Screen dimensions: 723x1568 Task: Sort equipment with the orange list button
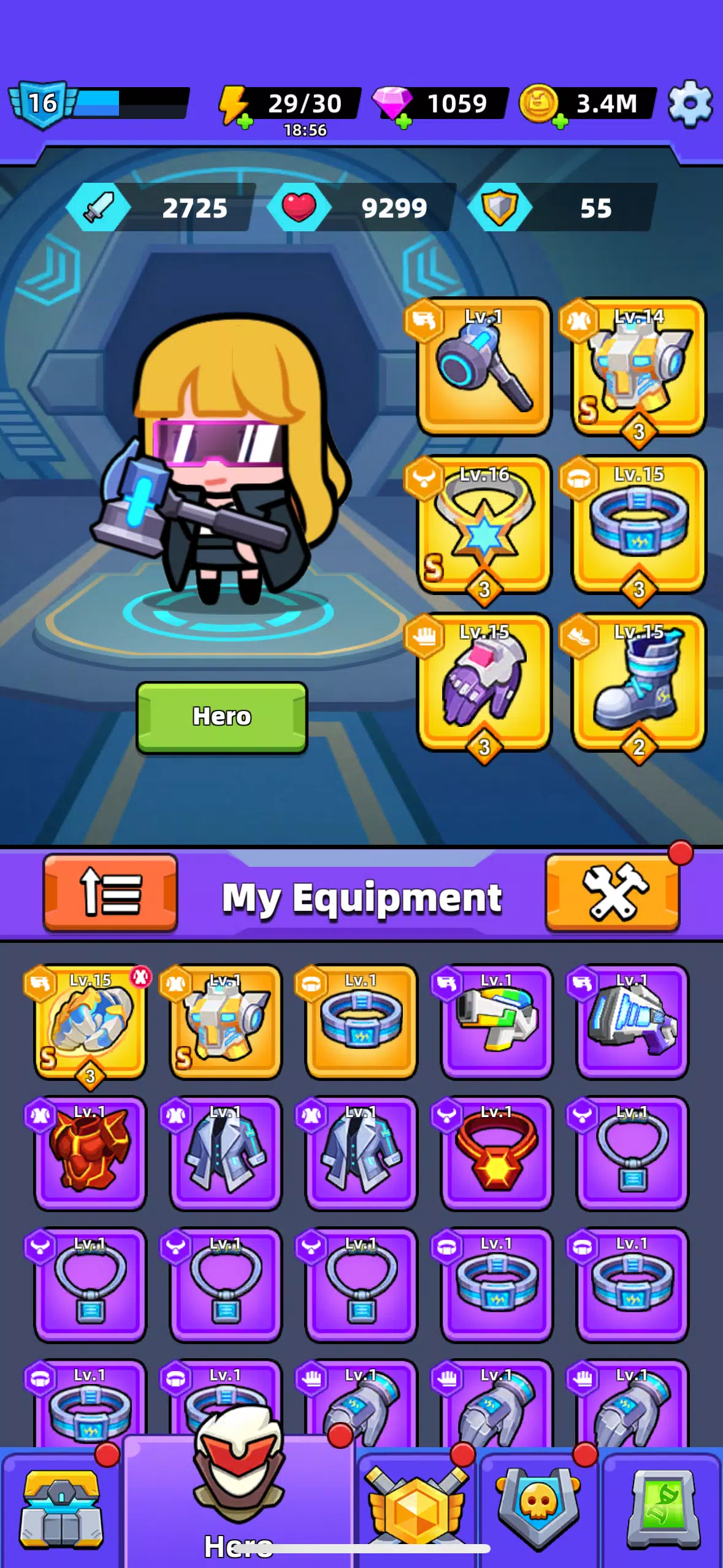[110, 893]
